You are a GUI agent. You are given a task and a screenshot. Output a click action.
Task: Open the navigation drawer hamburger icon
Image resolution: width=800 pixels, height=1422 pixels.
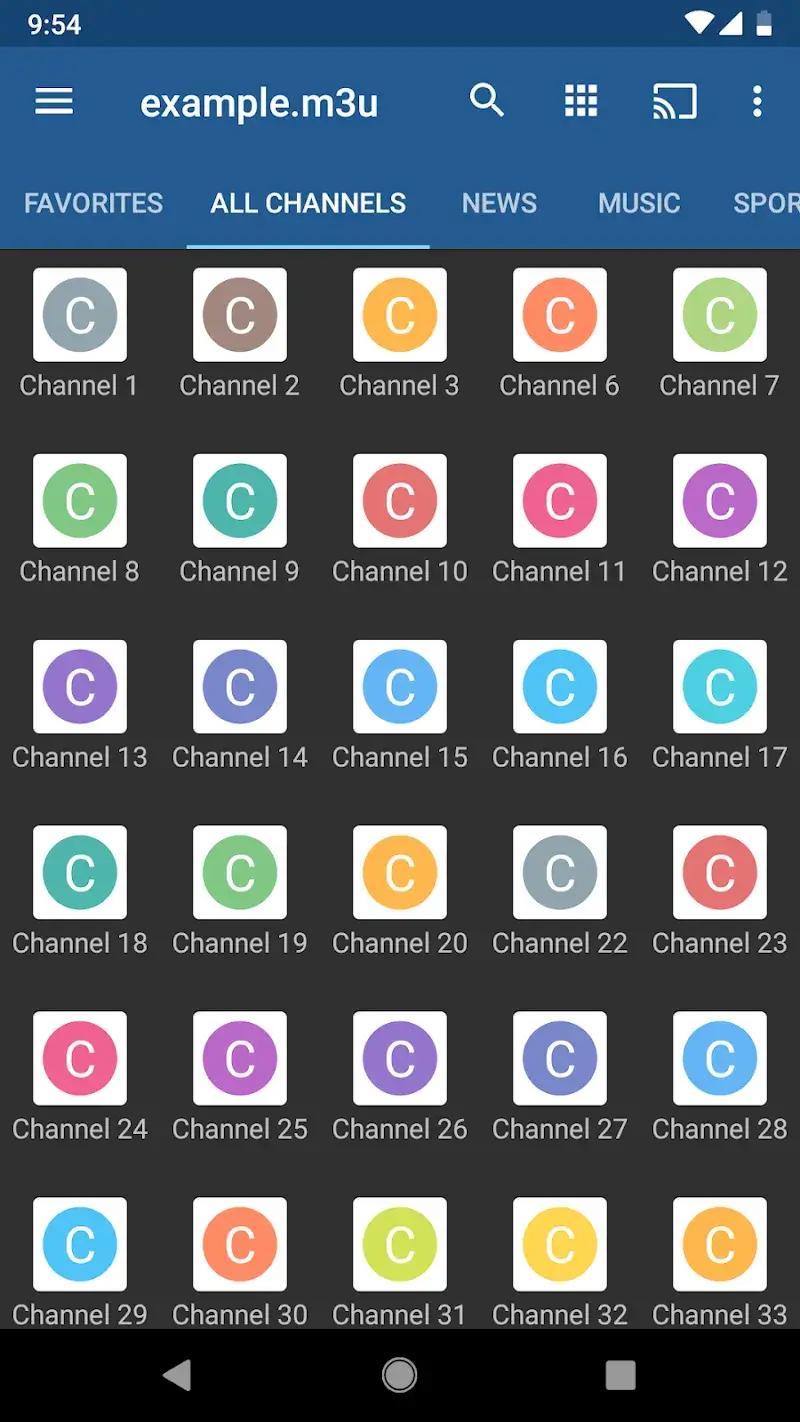click(53, 100)
